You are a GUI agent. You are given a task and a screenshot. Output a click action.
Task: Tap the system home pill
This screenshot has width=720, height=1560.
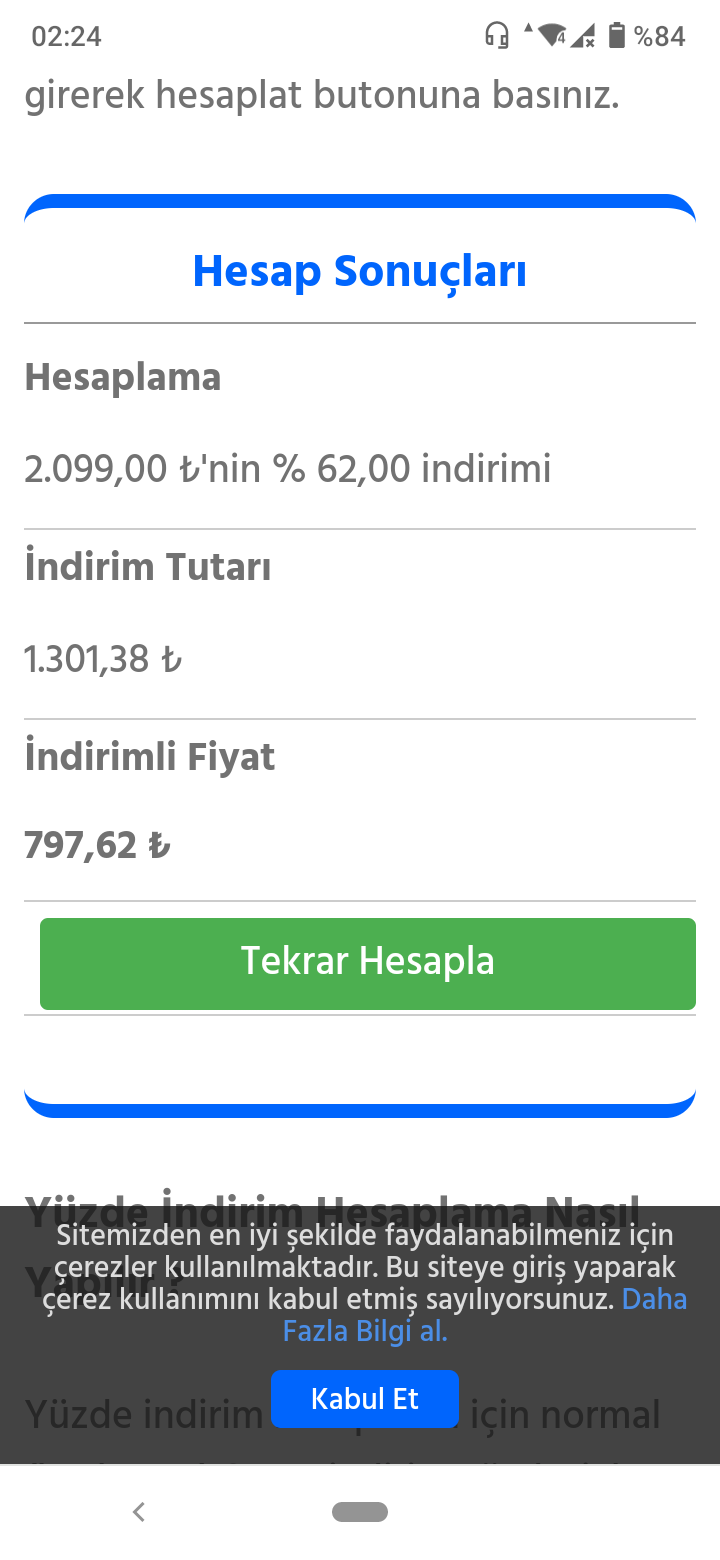(360, 1512)
